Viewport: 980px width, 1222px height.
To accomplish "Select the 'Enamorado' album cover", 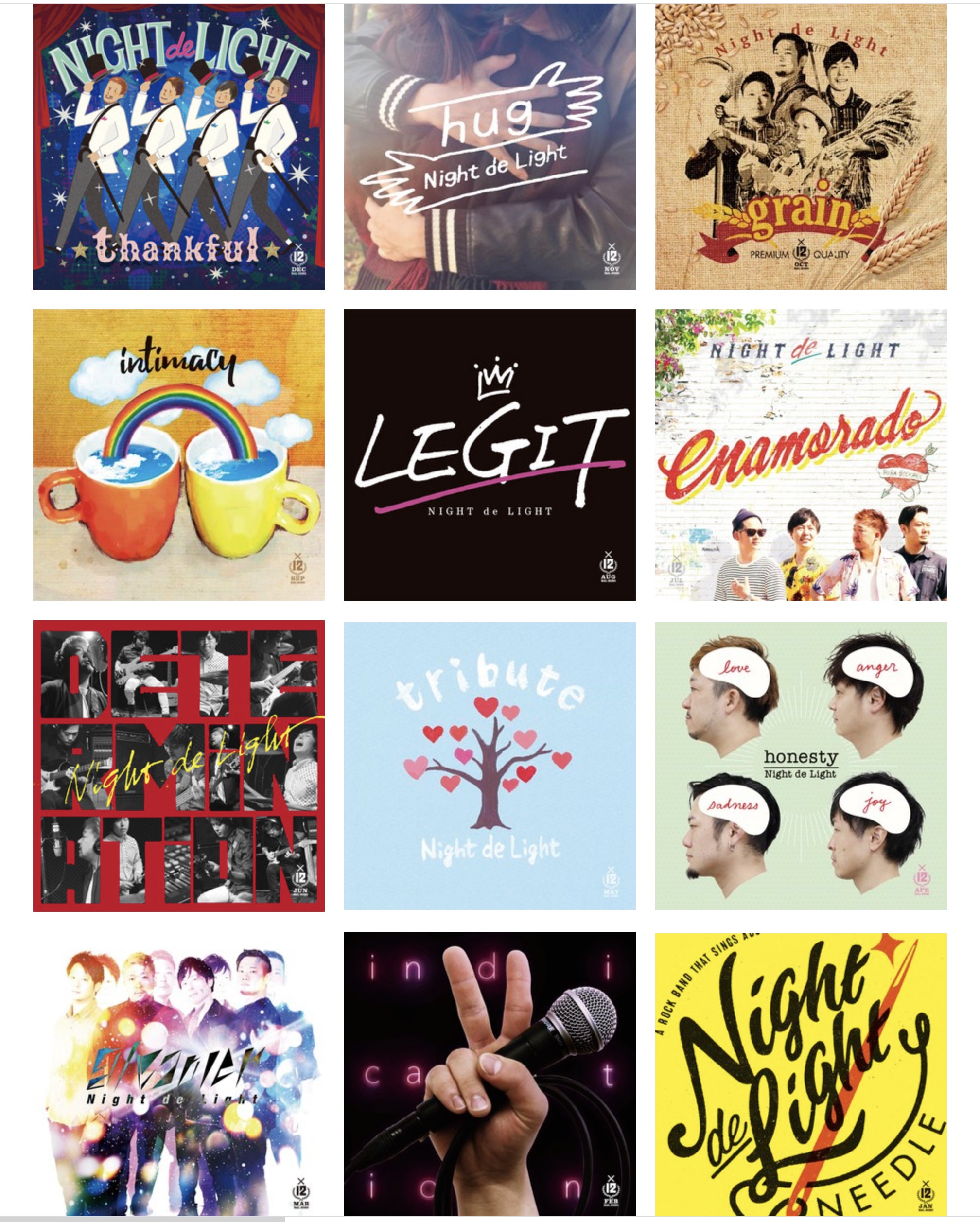I will click(x=801, y=454).
